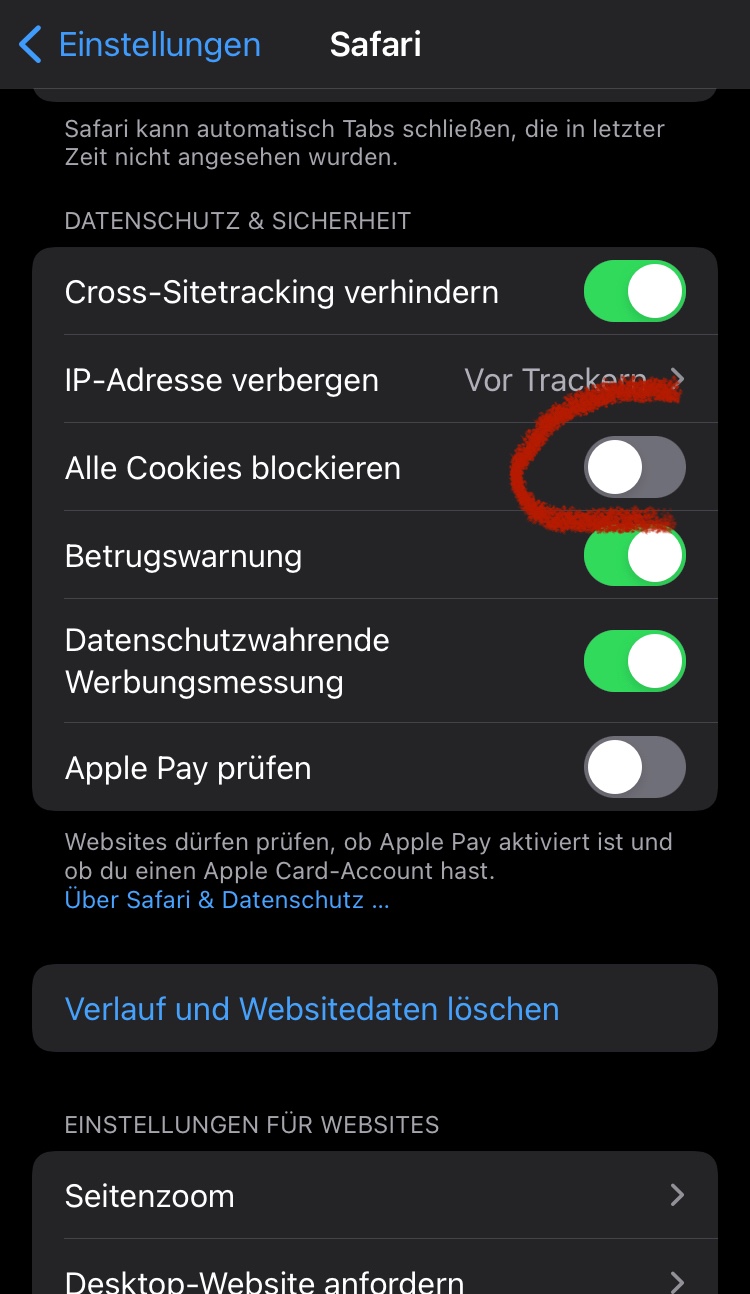750x1294 pixels.
Task: Turn off Betrugswarnung switch
Action: (x=634, y=556)
